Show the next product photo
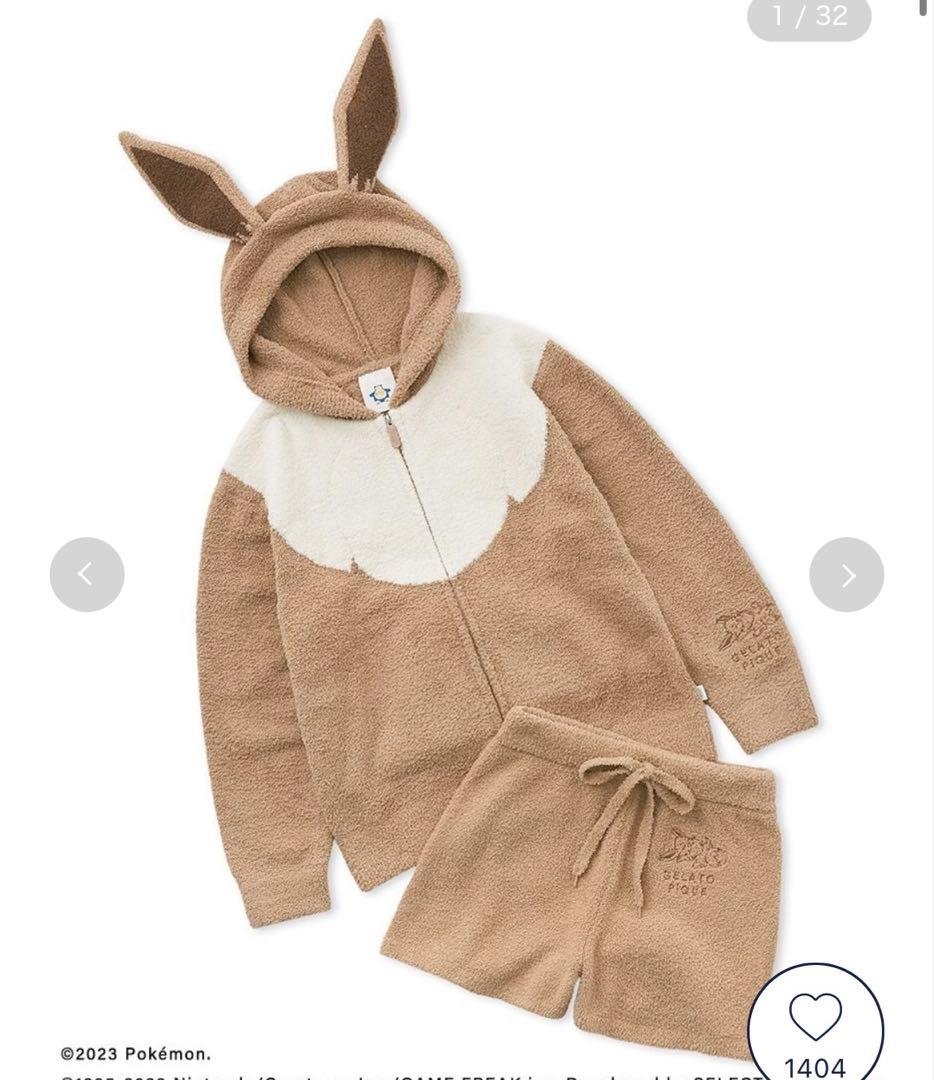 coord(846,575)
